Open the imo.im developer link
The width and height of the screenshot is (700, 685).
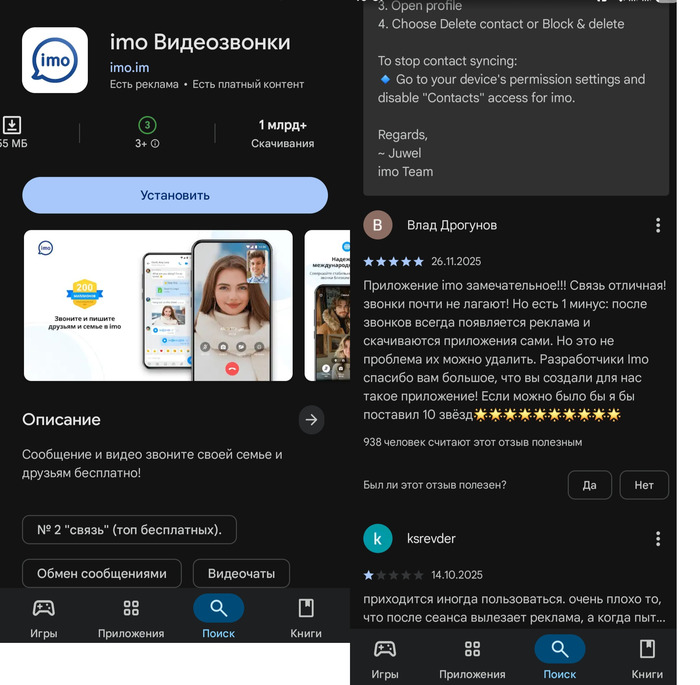128,66
